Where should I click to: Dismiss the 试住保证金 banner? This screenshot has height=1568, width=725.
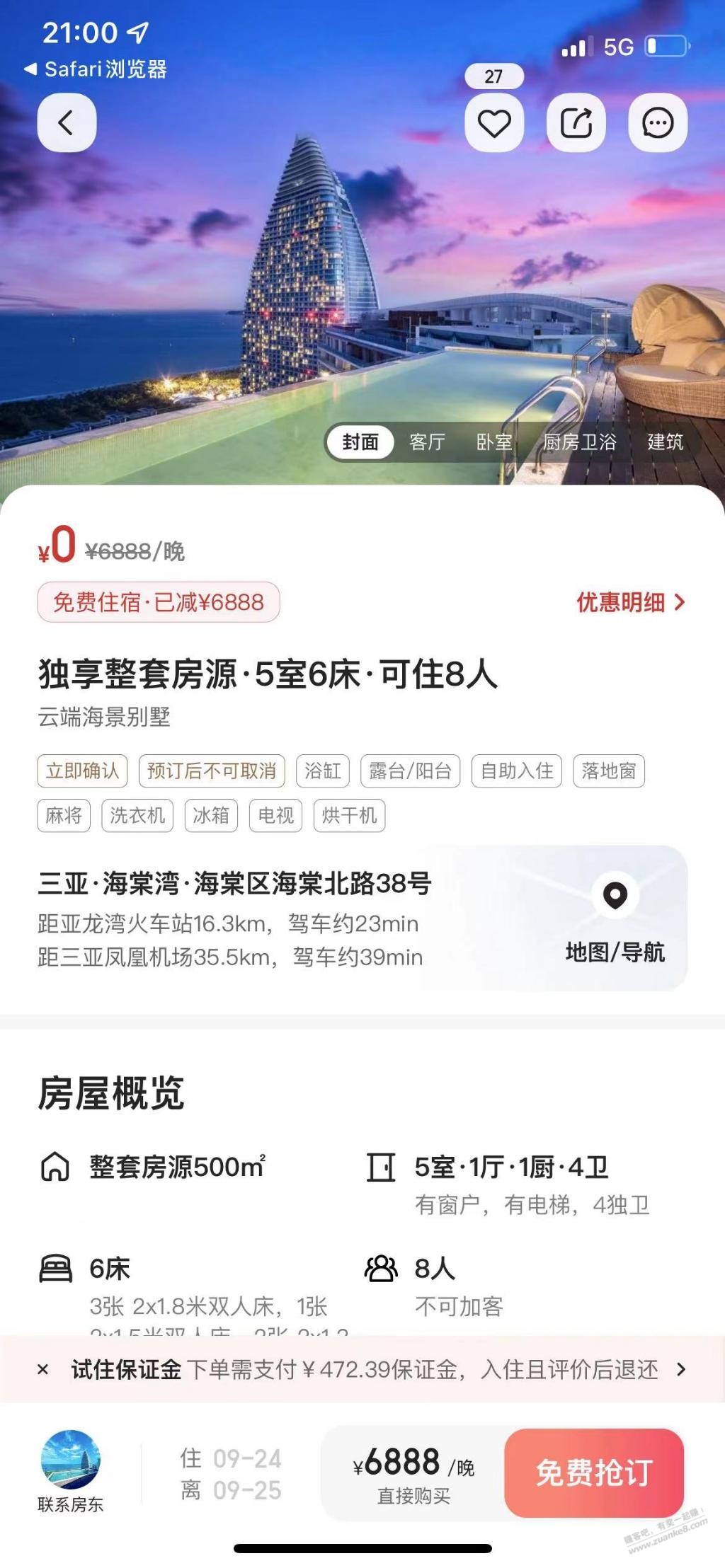coord(43,1369)
